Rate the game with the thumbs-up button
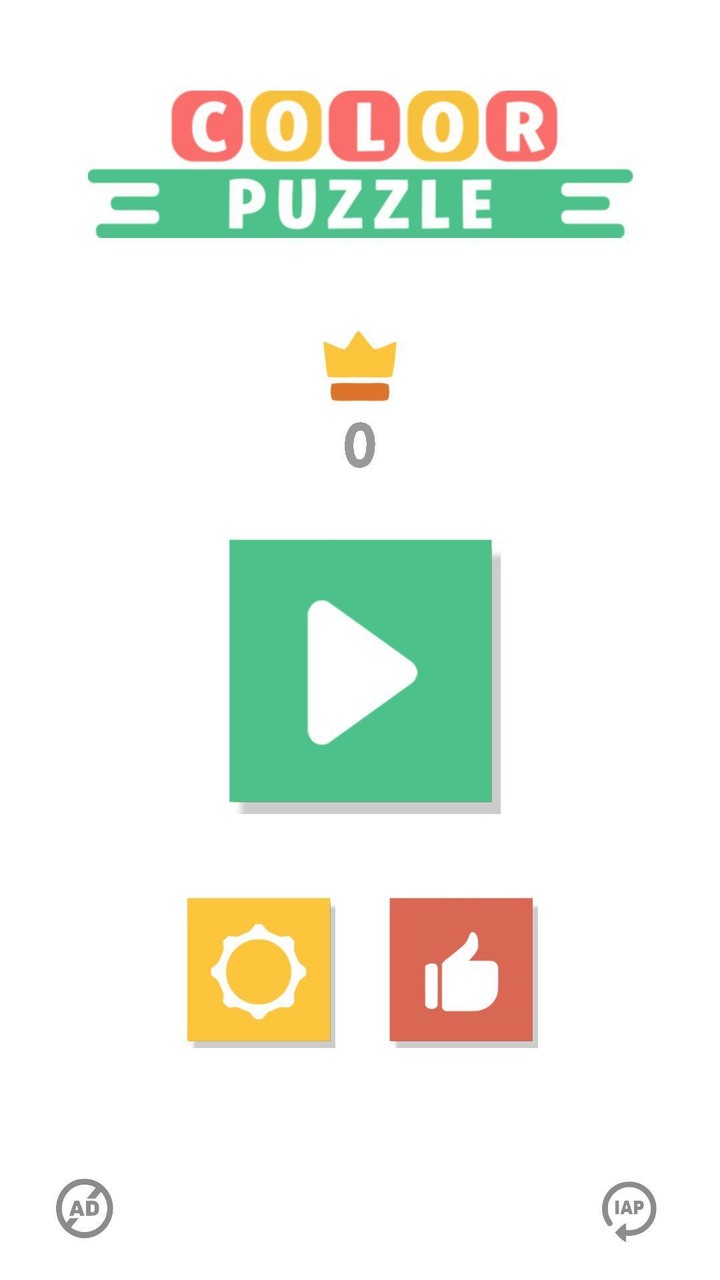The image size is (720, 1280). (x=461, y=969)
